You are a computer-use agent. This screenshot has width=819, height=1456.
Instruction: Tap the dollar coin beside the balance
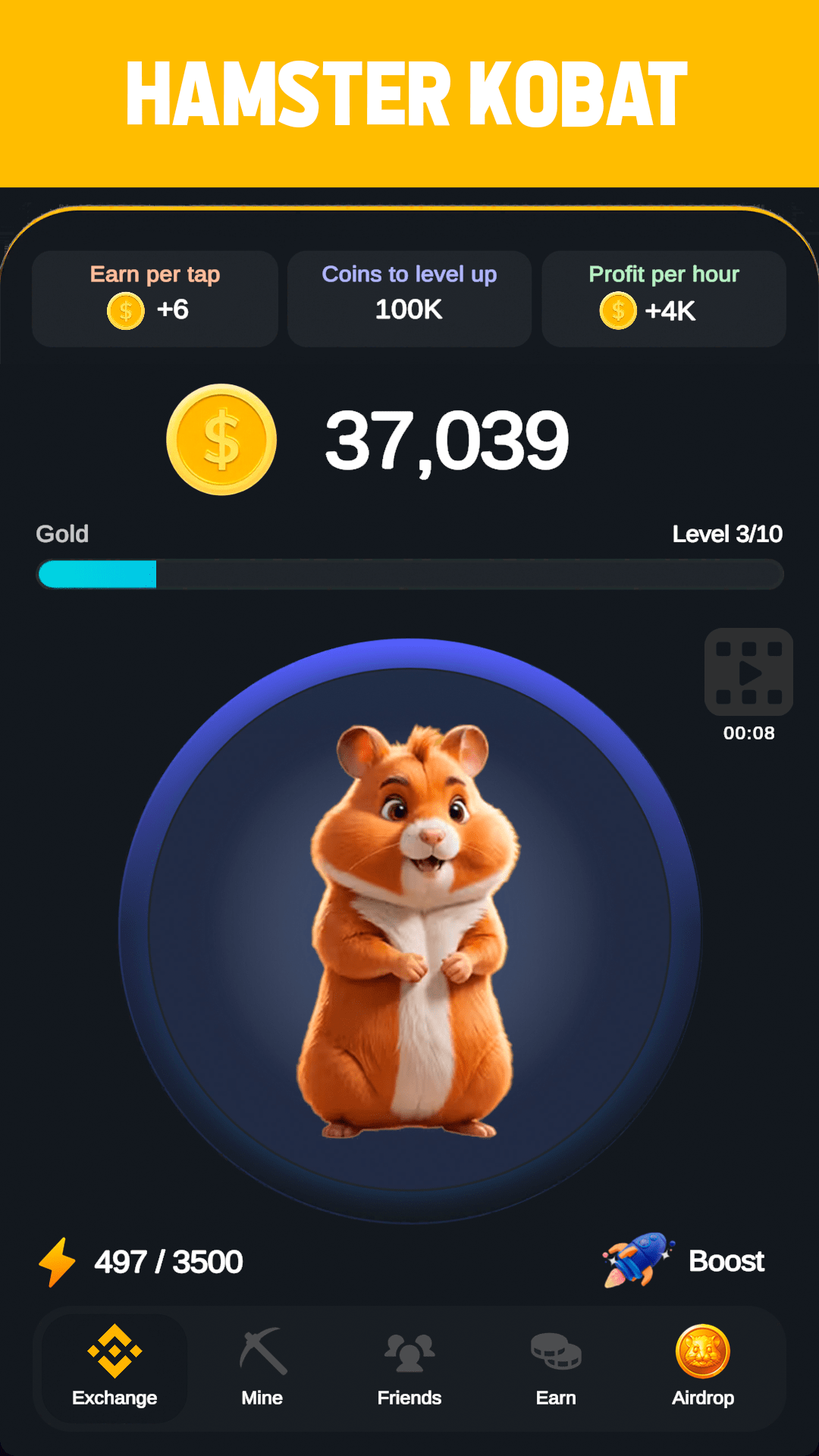point(221,440)
